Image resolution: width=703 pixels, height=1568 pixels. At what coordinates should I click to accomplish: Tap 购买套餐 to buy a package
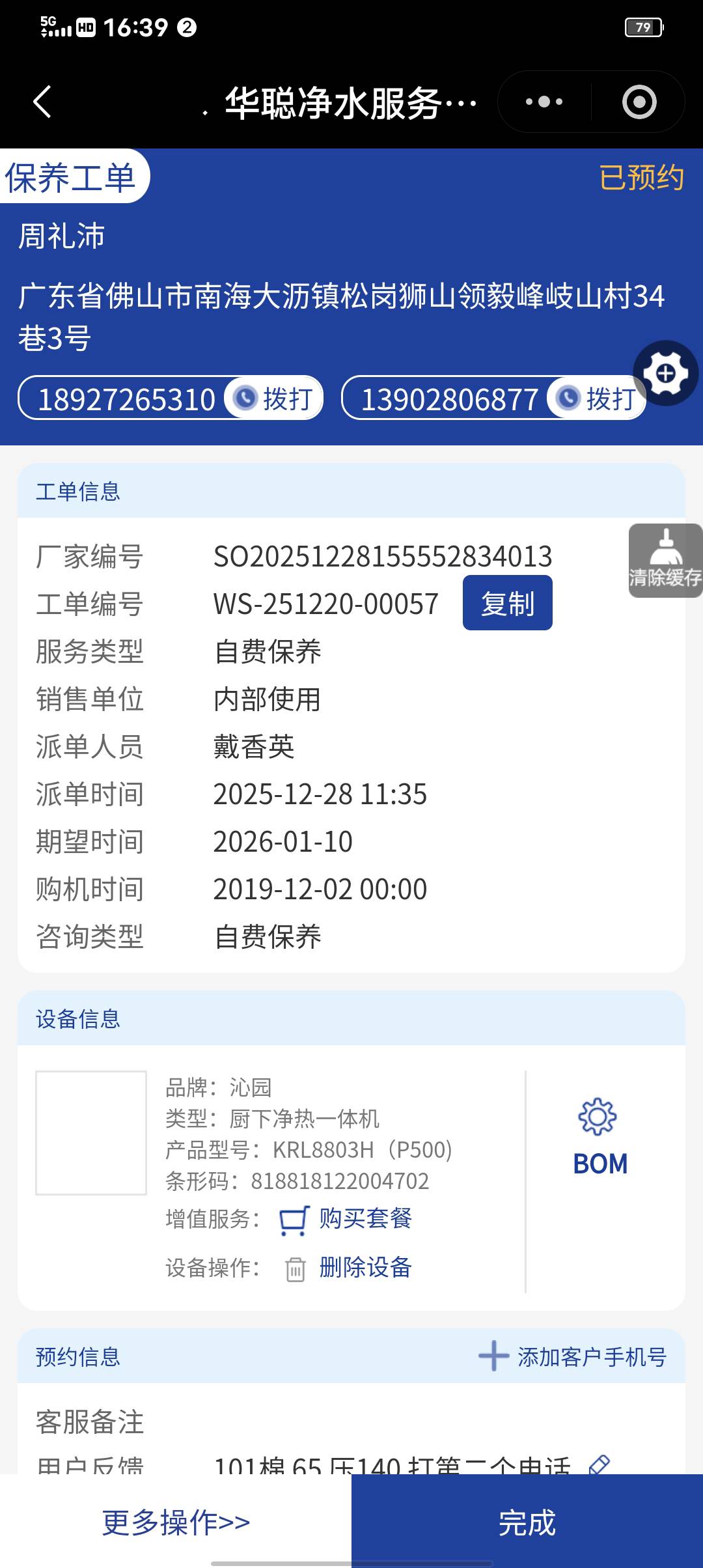pos(365,1218)
